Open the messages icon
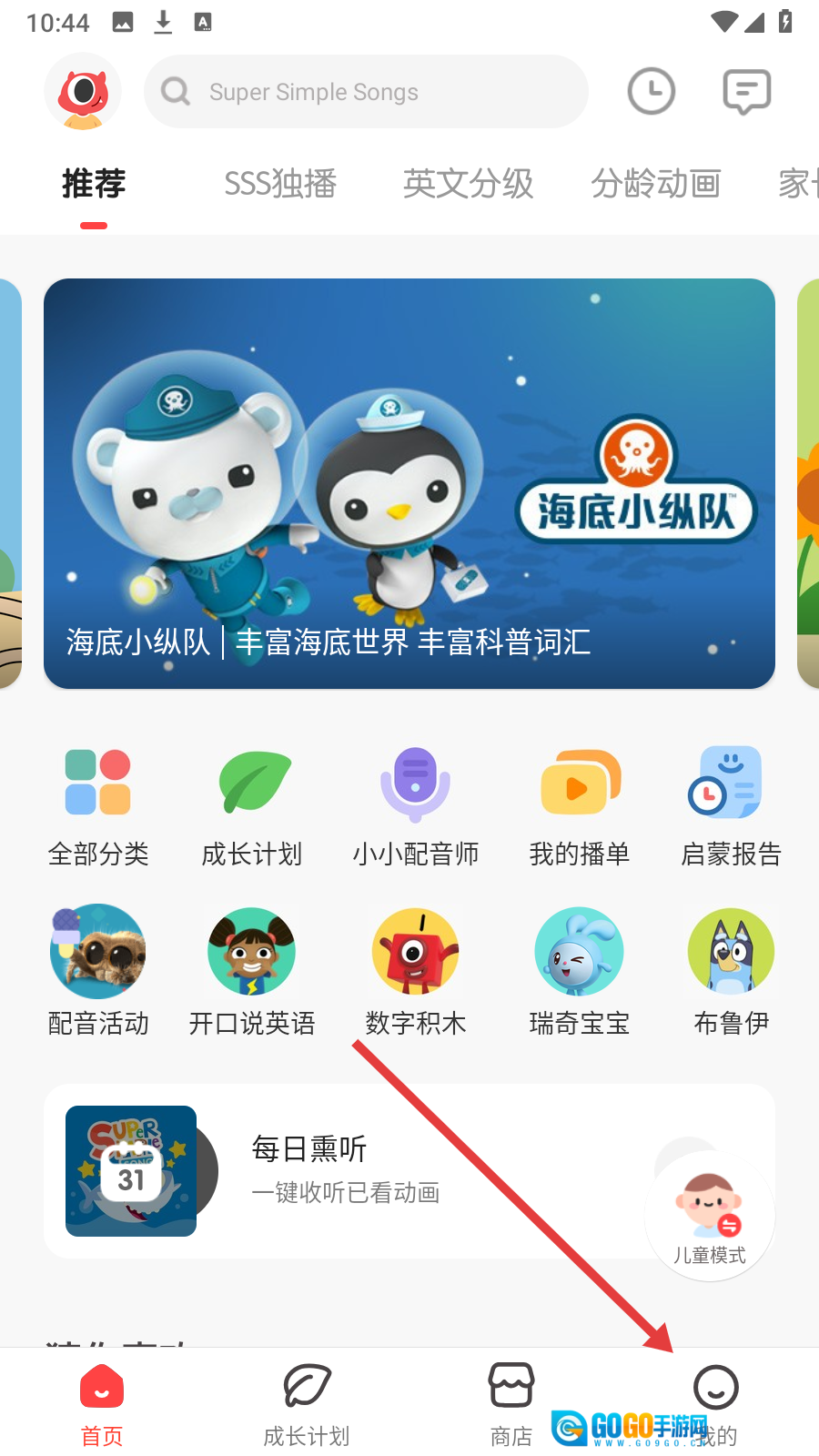The image size is (819, 1456). (747, 91)
